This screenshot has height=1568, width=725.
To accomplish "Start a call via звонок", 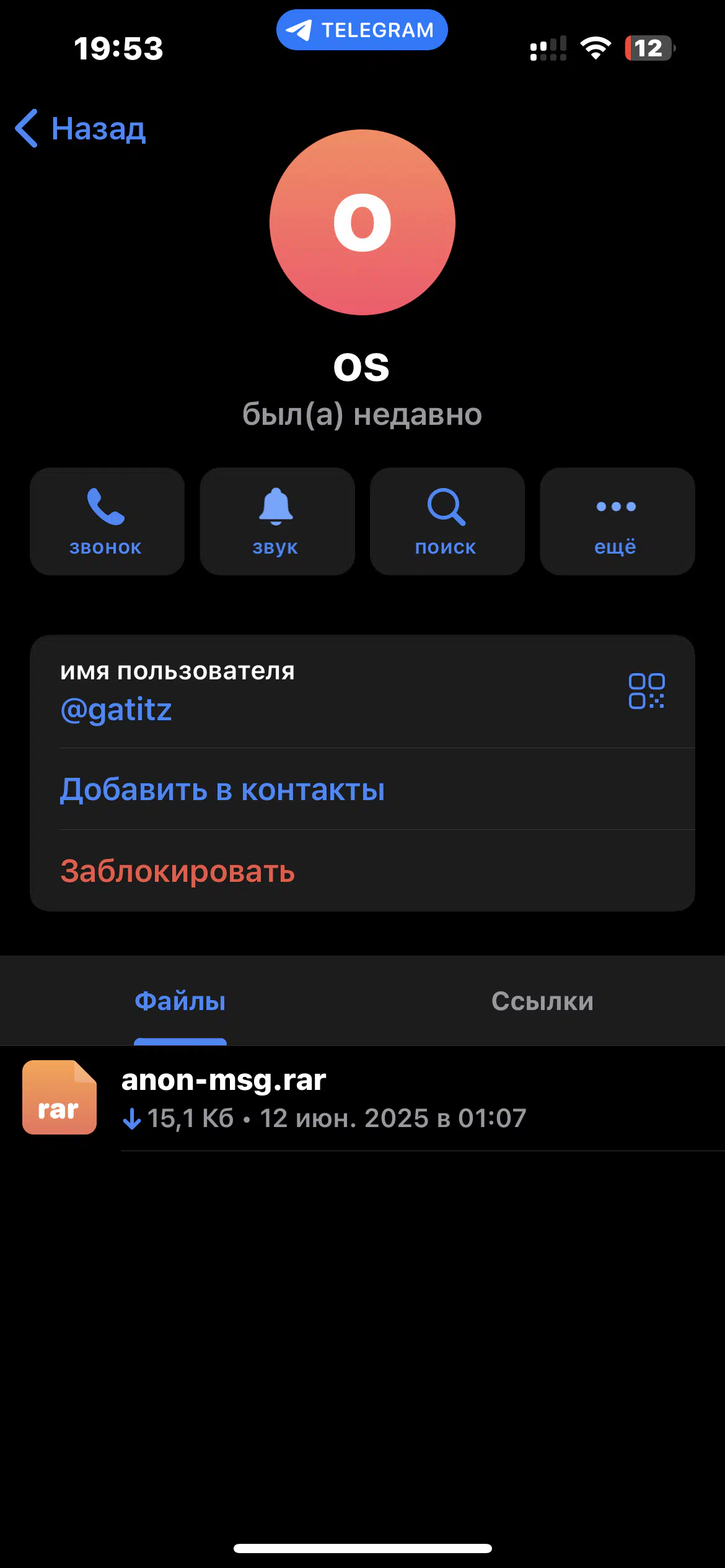I will (x=107, y=521).
